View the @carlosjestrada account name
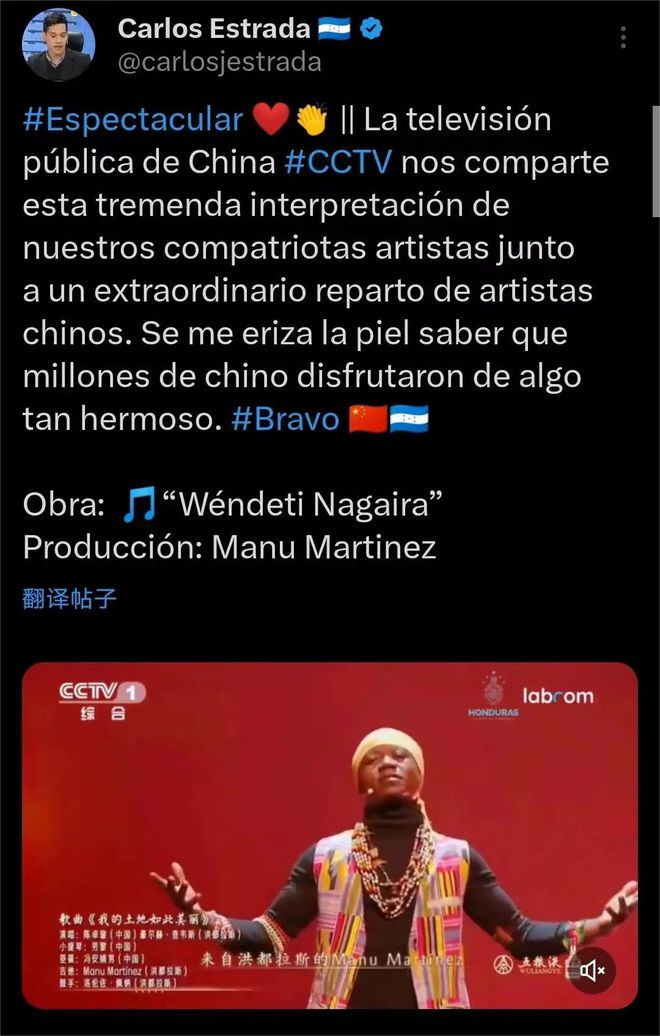This screenshot has height=1036, width=660. (x=219, y=62)
